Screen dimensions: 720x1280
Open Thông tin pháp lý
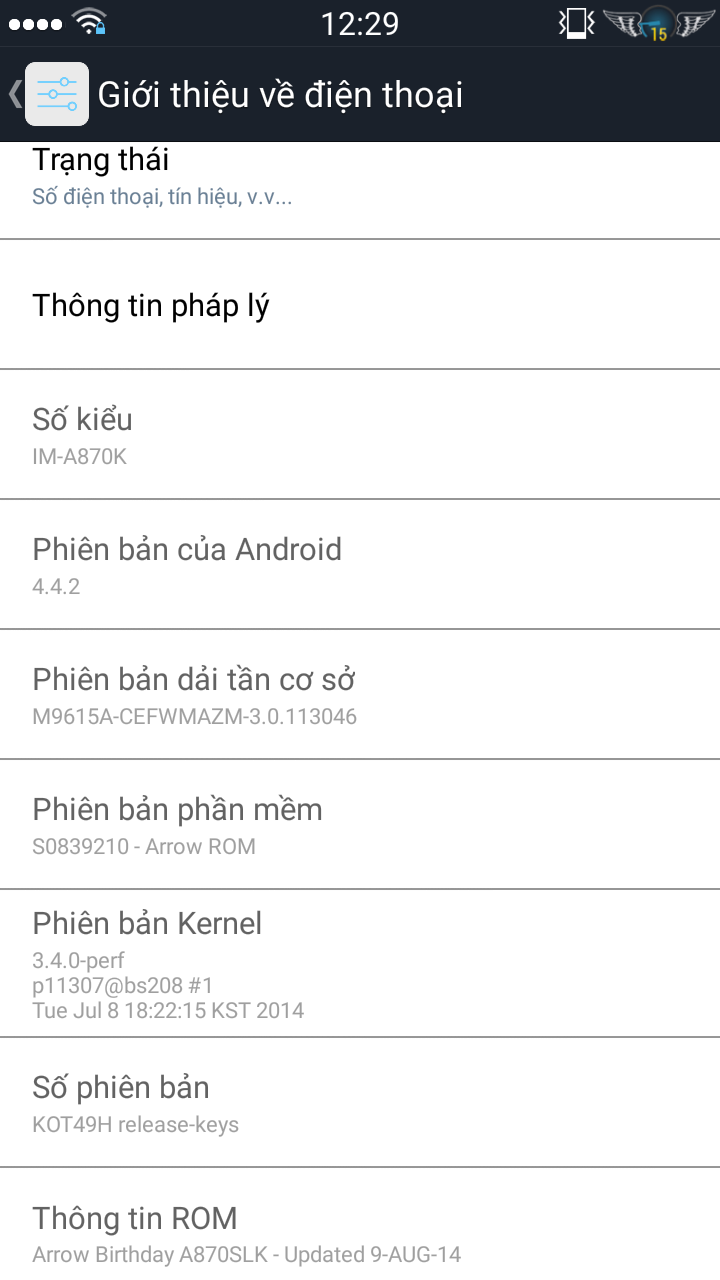click(x=360, y=305)
